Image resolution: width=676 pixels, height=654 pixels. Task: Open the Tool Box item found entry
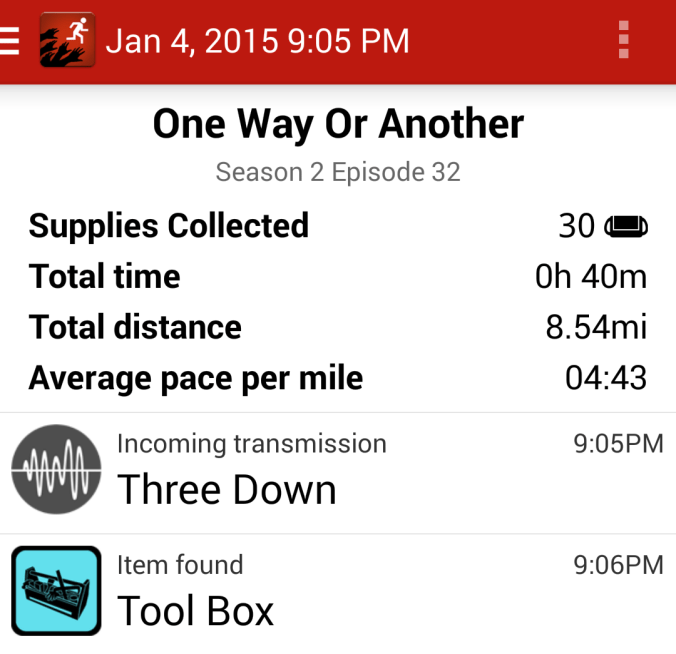337,593
